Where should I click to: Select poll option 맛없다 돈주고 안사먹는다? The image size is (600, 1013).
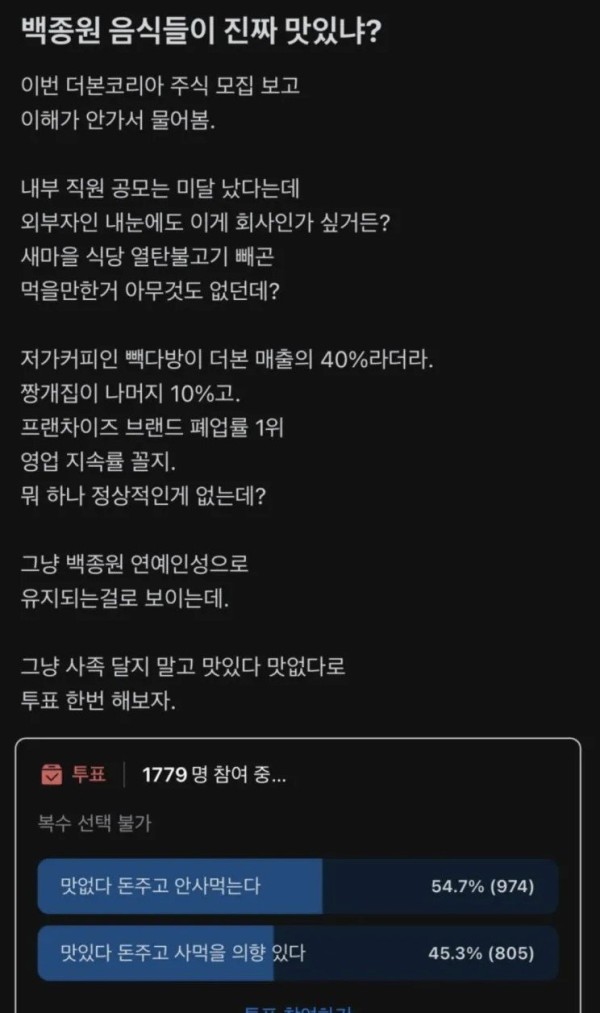tap(297, 886)
